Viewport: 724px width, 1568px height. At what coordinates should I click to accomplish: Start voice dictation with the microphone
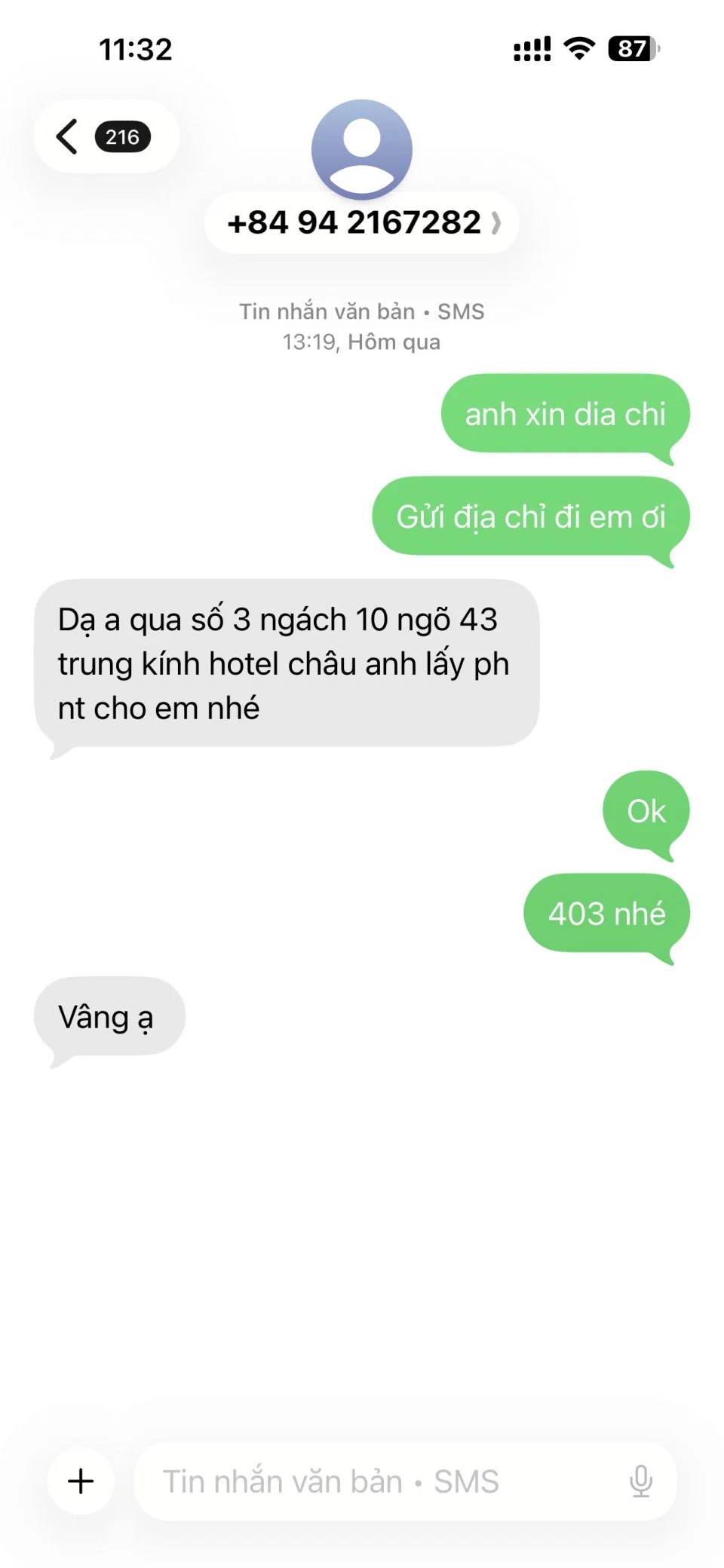click(x=640, y=1481)
